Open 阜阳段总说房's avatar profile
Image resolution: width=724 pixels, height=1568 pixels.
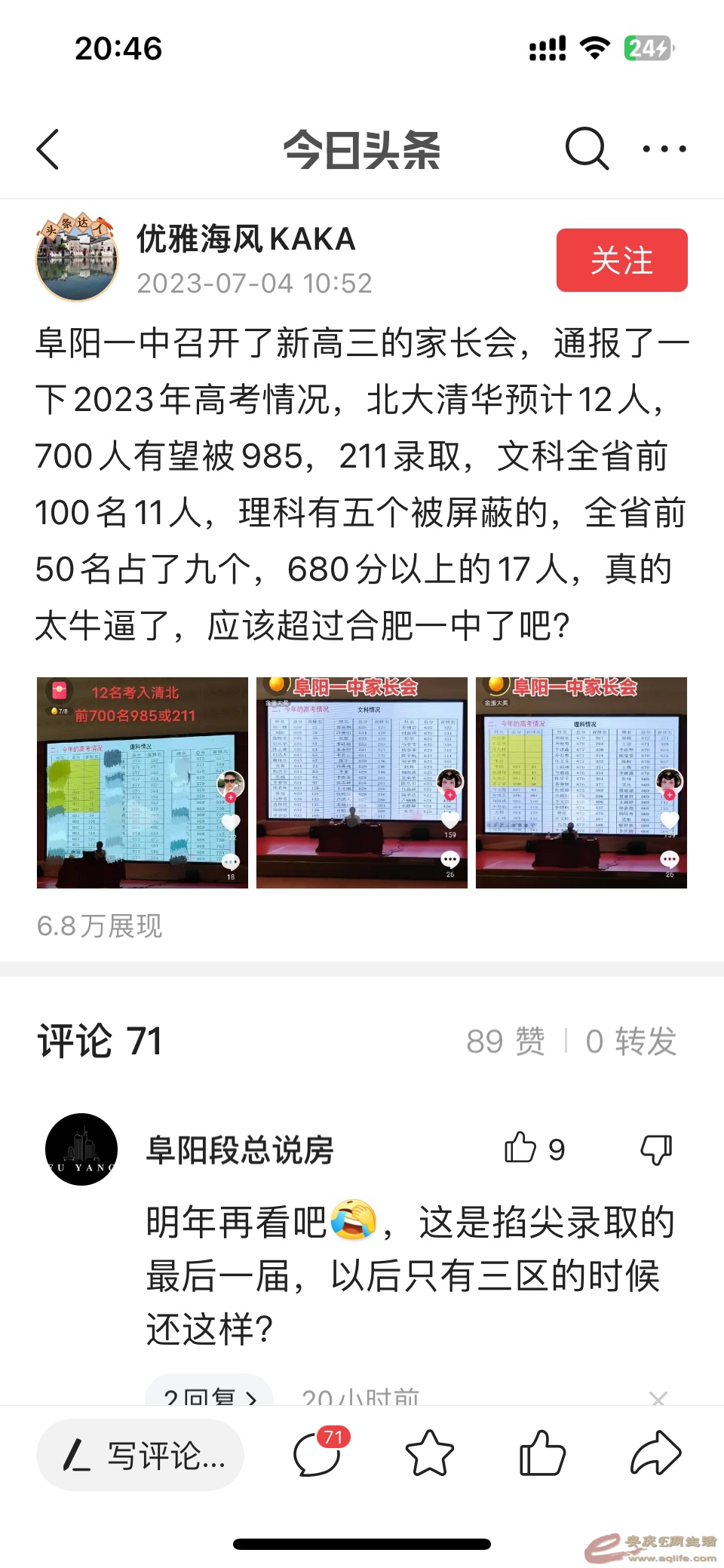pyautogui.click(x=81, y=1149)
